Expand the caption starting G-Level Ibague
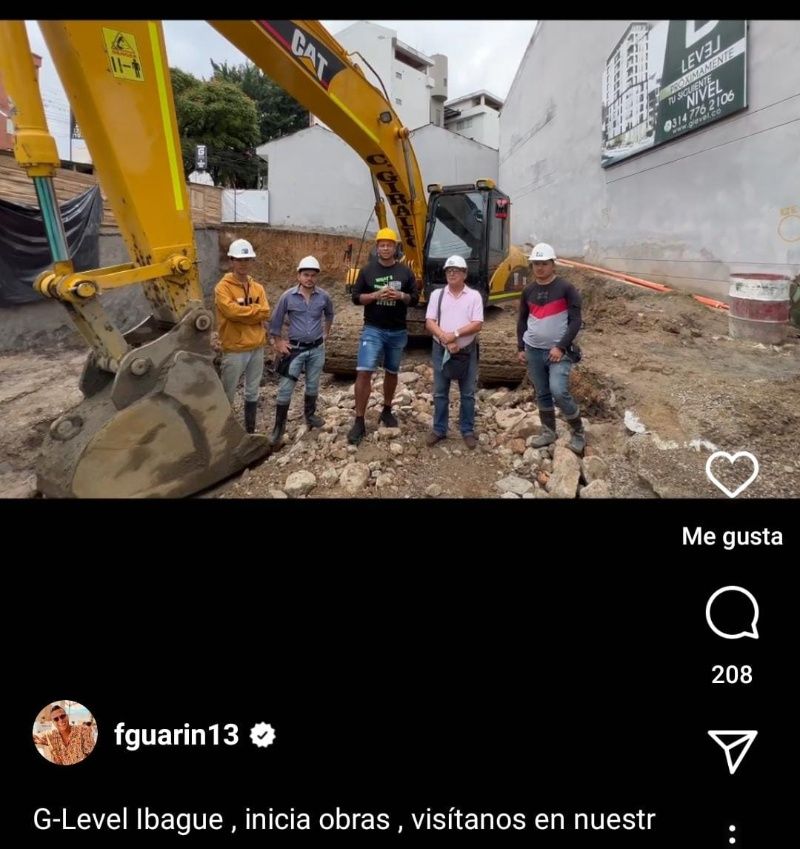This screenshot has height=849, width=800. pyautogui.click(x=344, y=819)
